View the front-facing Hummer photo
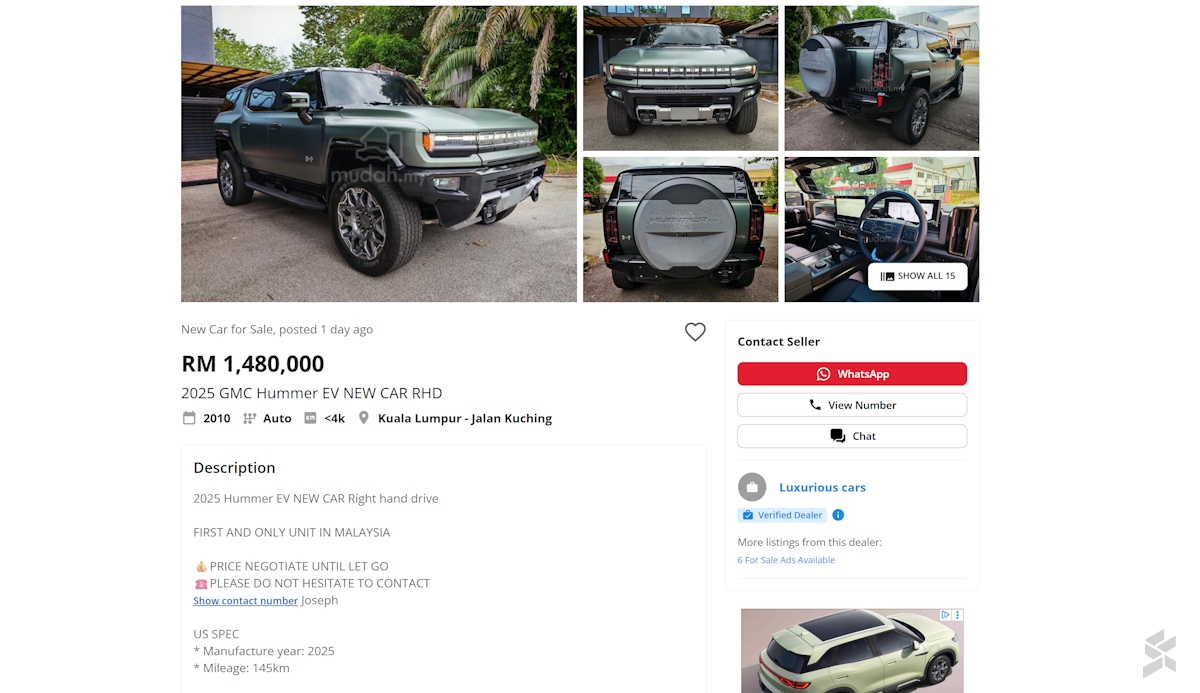This screenshot has width=1200, height=693. coord(680,78)
